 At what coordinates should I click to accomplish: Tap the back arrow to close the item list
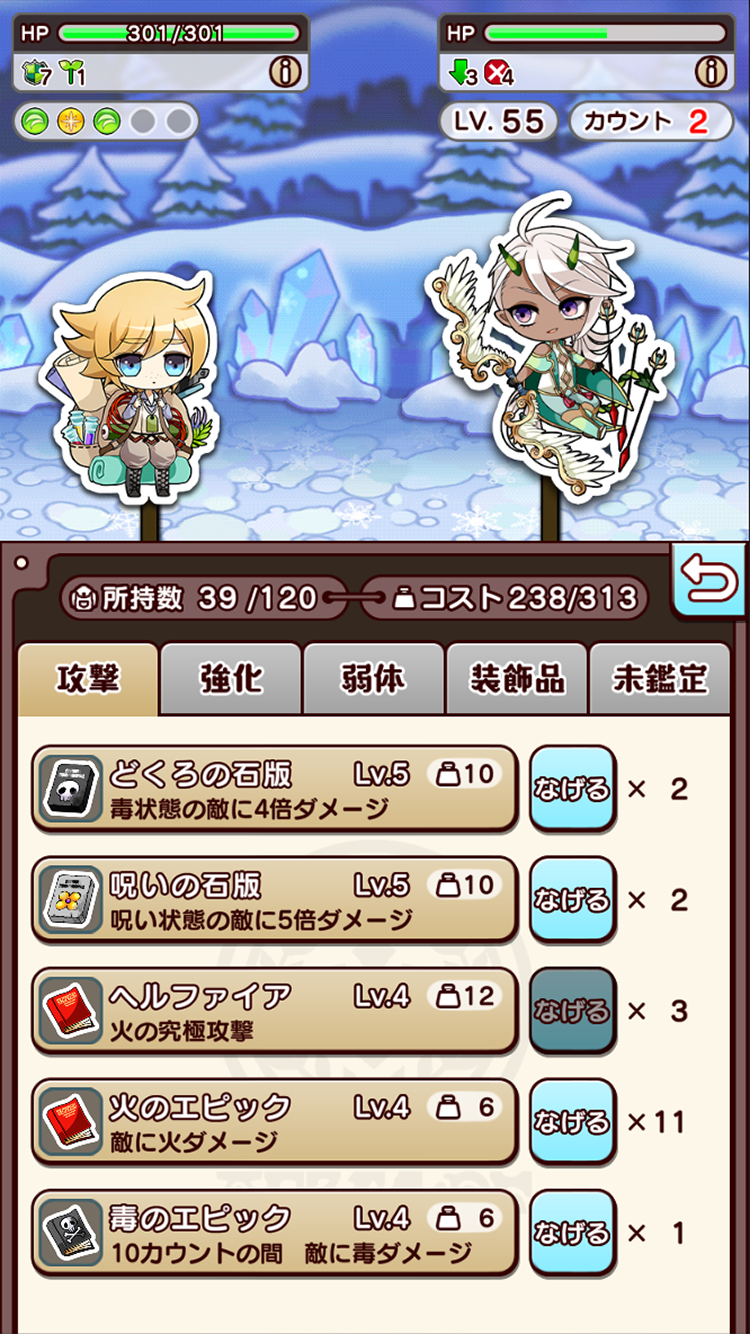pyautogui.click(x=709, y=582)
